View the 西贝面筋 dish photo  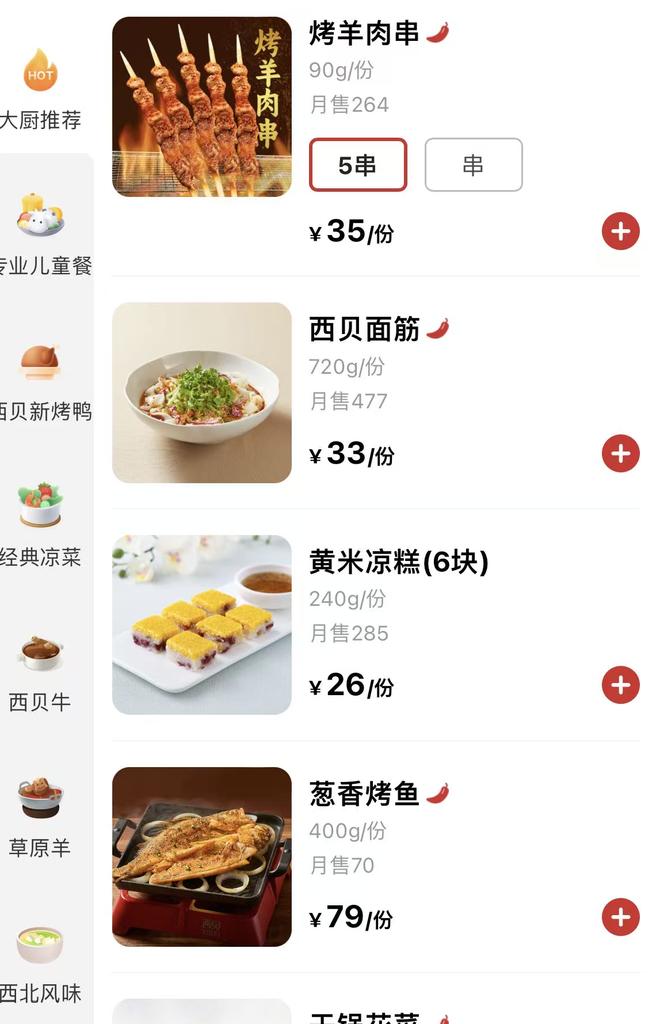(202, 393)
